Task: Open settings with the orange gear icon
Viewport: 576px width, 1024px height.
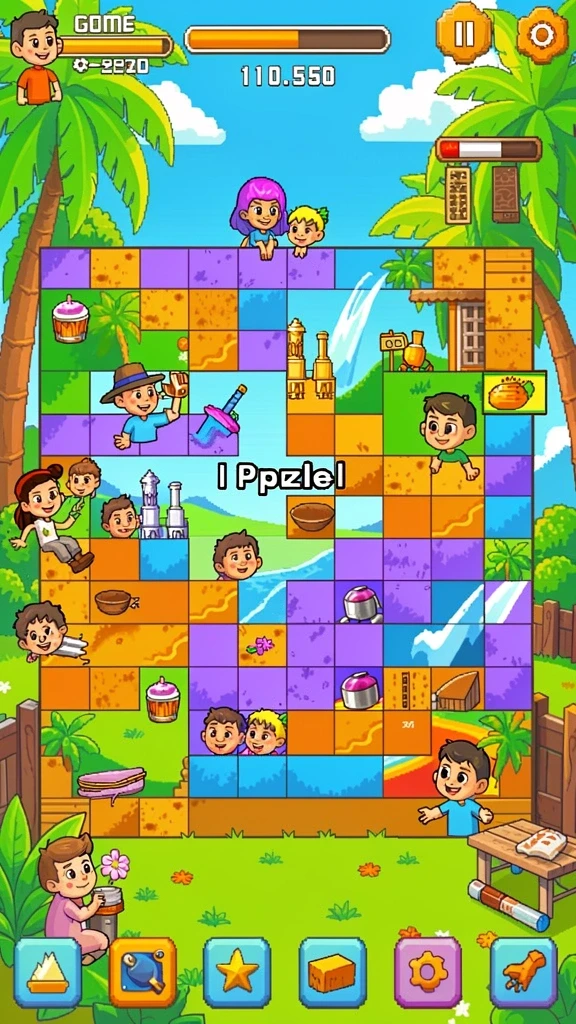Action: coord(542,35)
